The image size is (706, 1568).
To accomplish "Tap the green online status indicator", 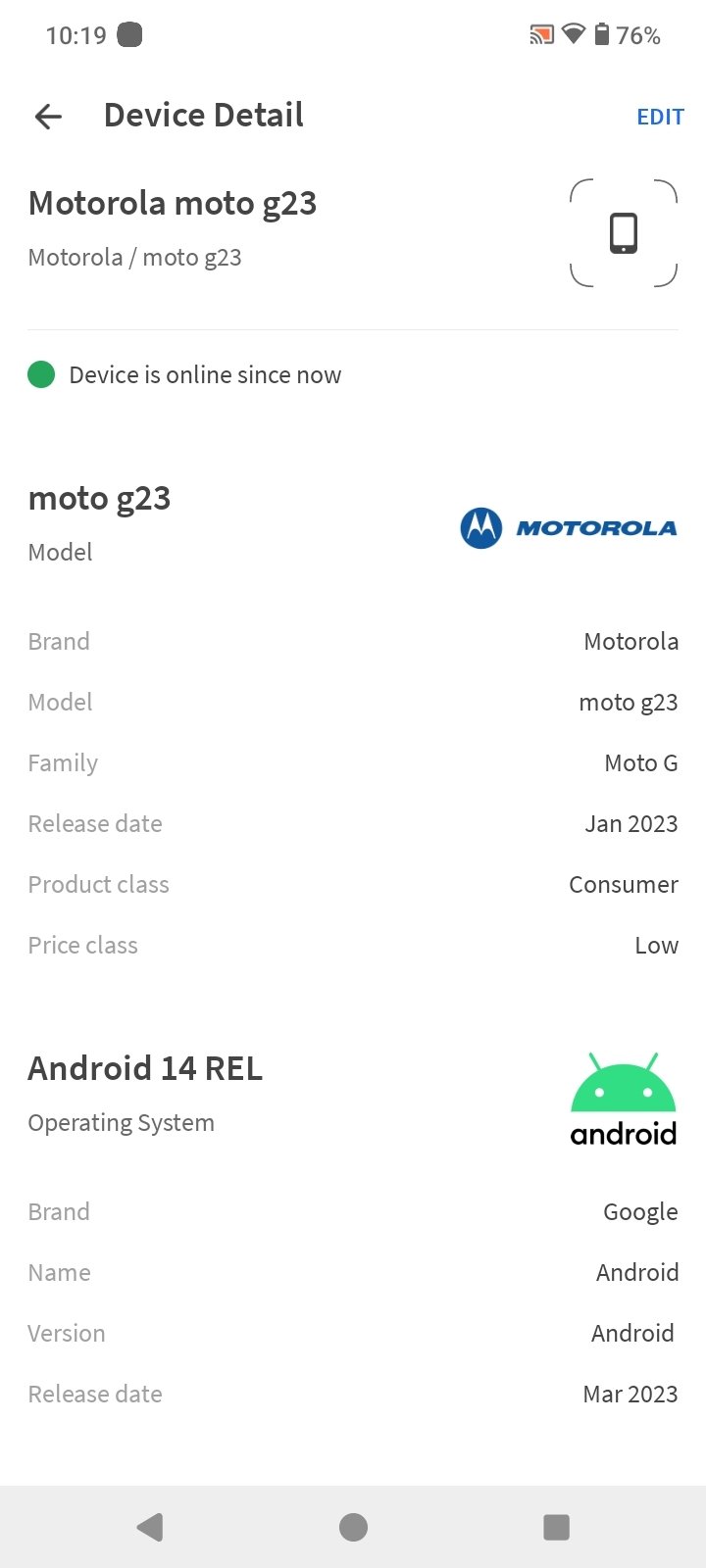I will [x=41, y=374].
